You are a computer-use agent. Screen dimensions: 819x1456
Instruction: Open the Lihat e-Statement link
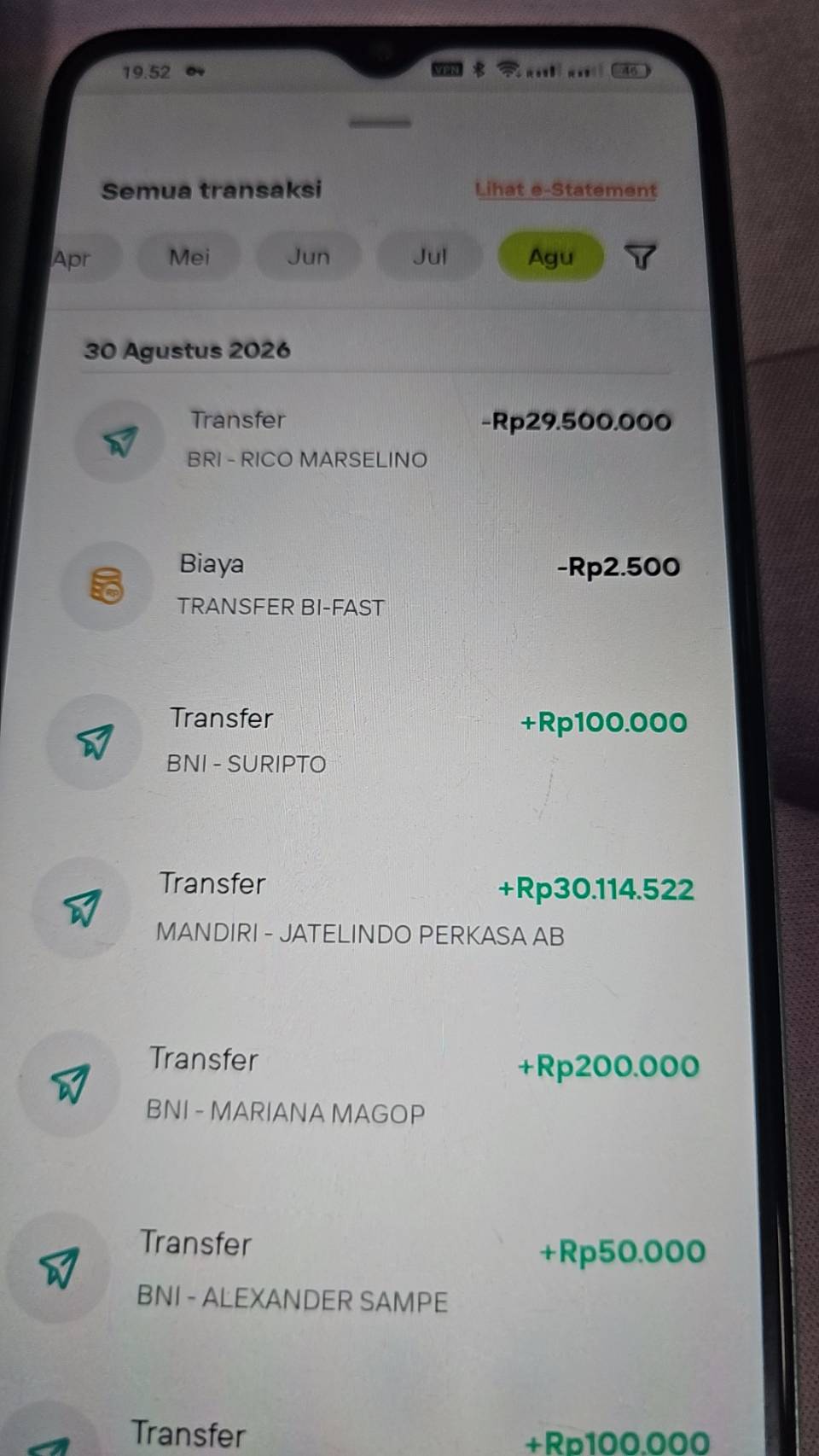tap(566, 189)
